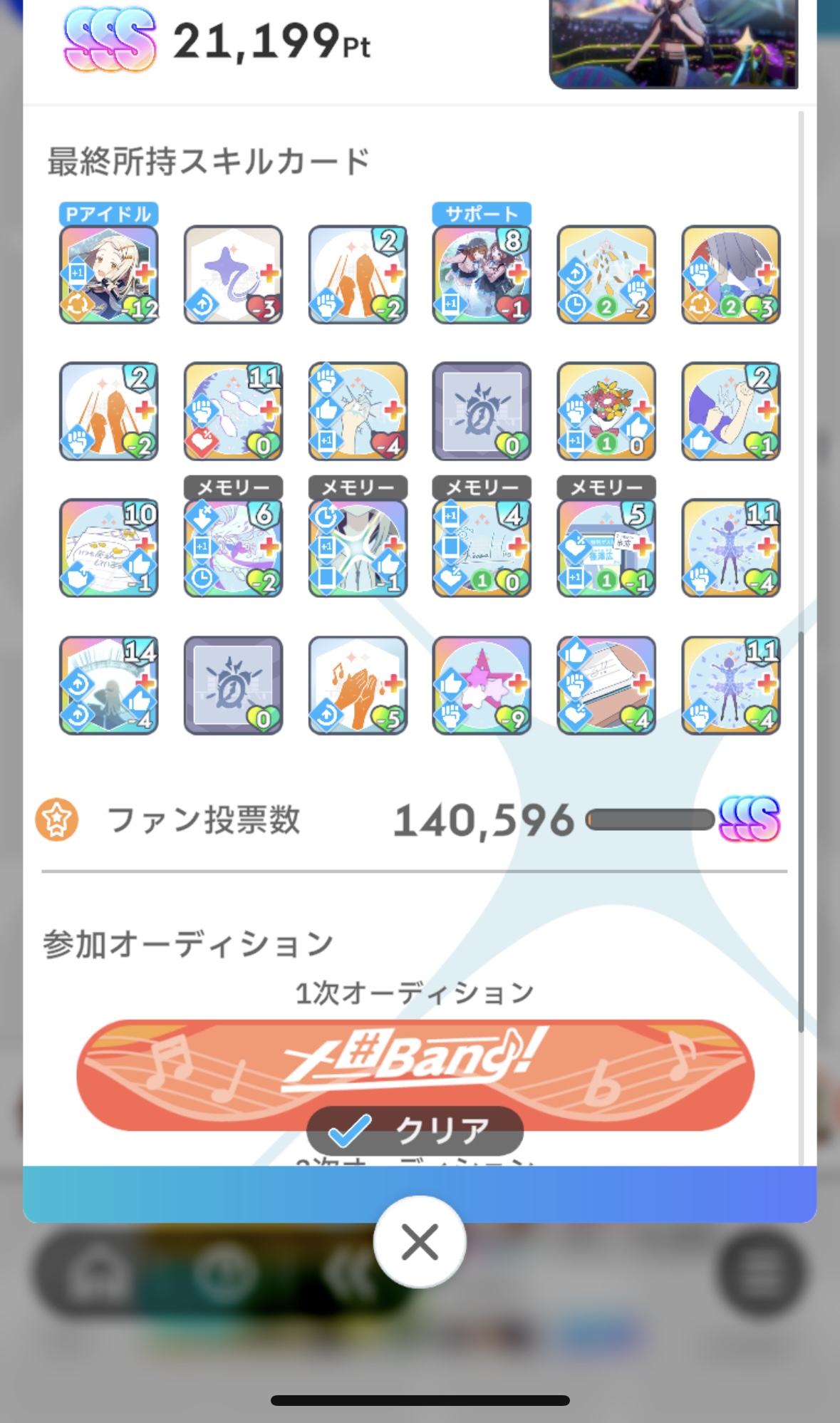Tap the 1次オーディション band banner
This screenshot has height=1423, width=840.
(x=415, y=1075)
